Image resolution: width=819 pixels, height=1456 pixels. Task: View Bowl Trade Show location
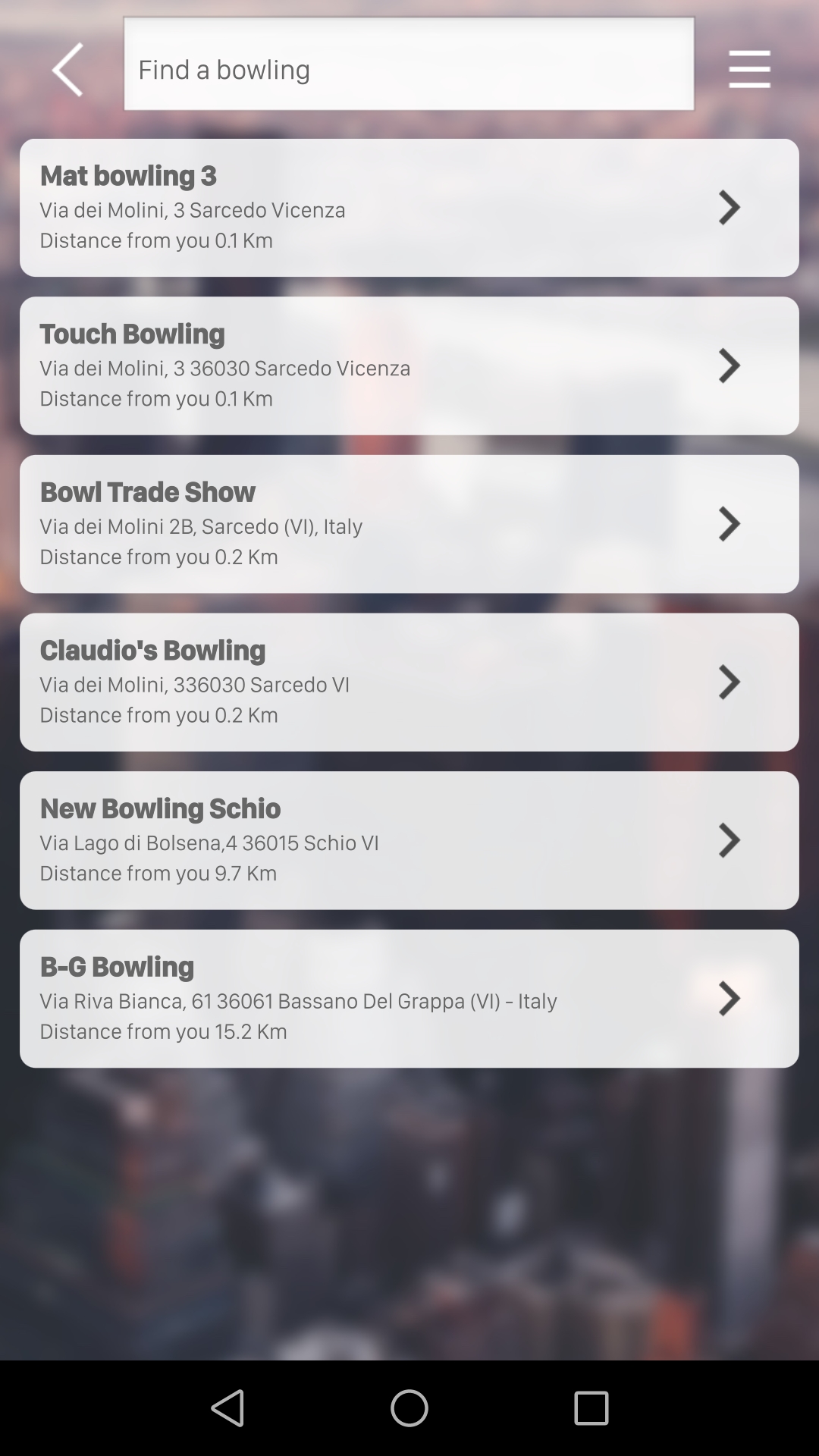(x=409, y=524)
